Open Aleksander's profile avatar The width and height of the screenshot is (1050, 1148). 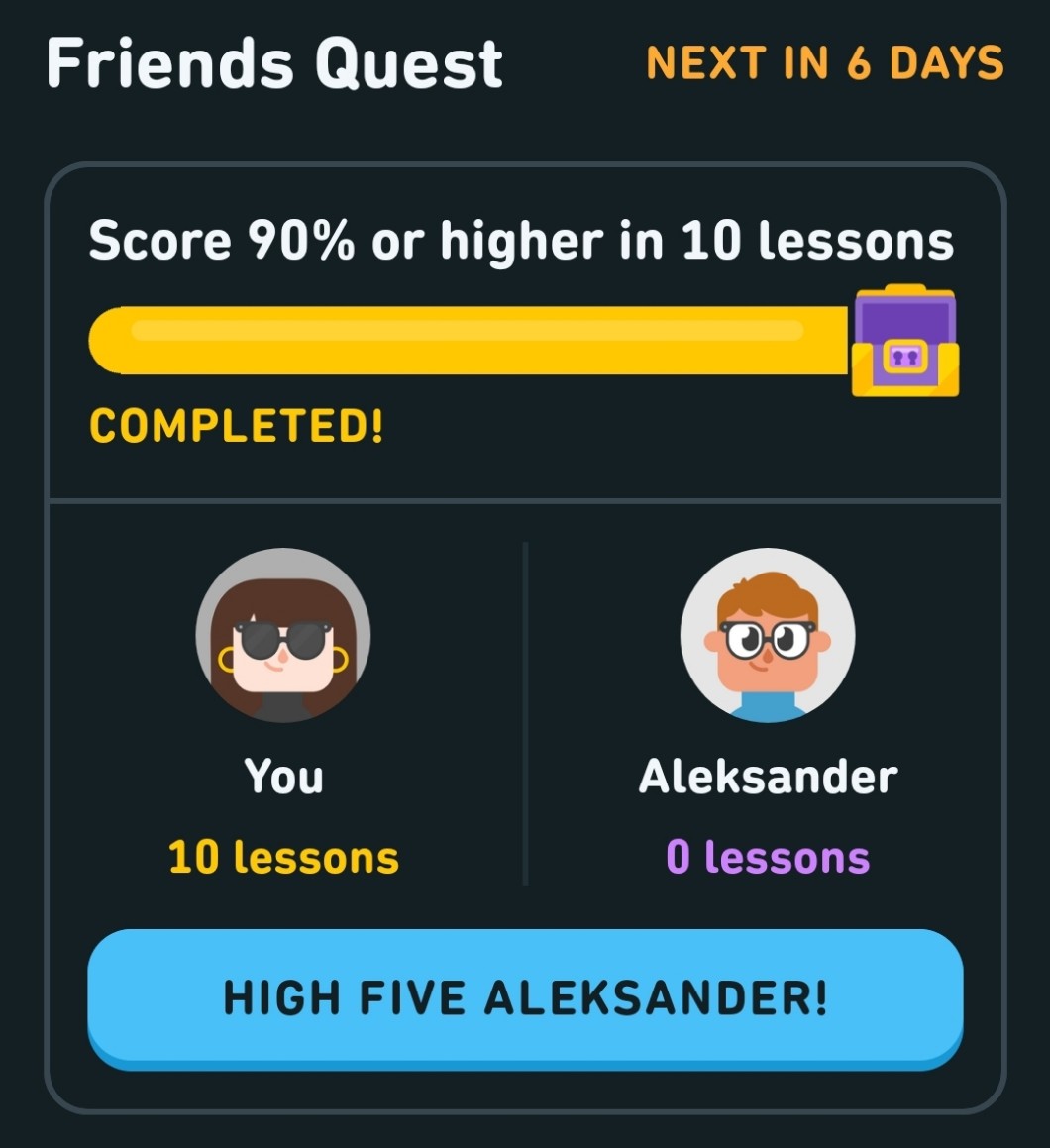(x=768, y=635)
